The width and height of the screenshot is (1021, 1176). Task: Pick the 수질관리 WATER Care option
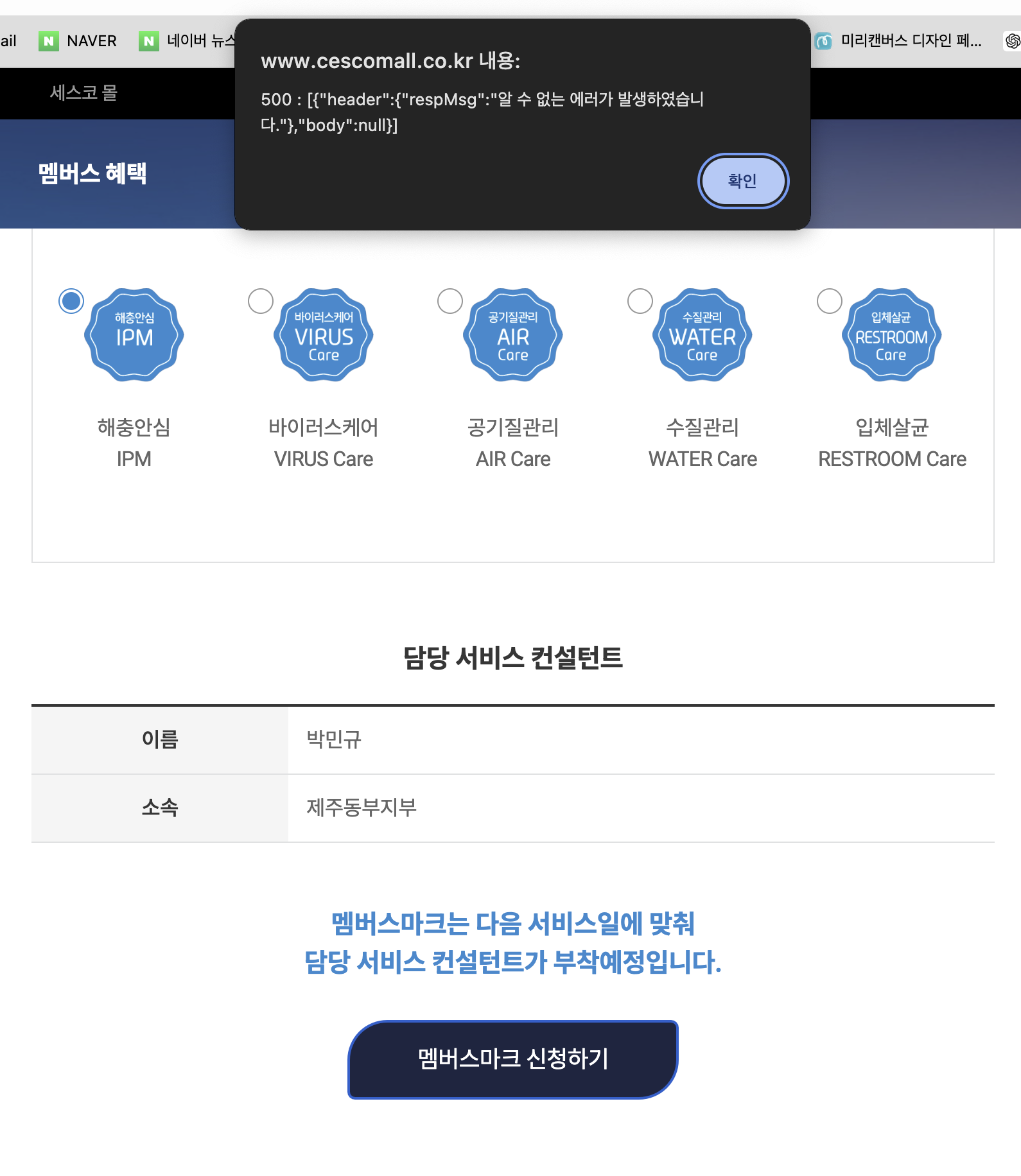click(x=640, y=301)
